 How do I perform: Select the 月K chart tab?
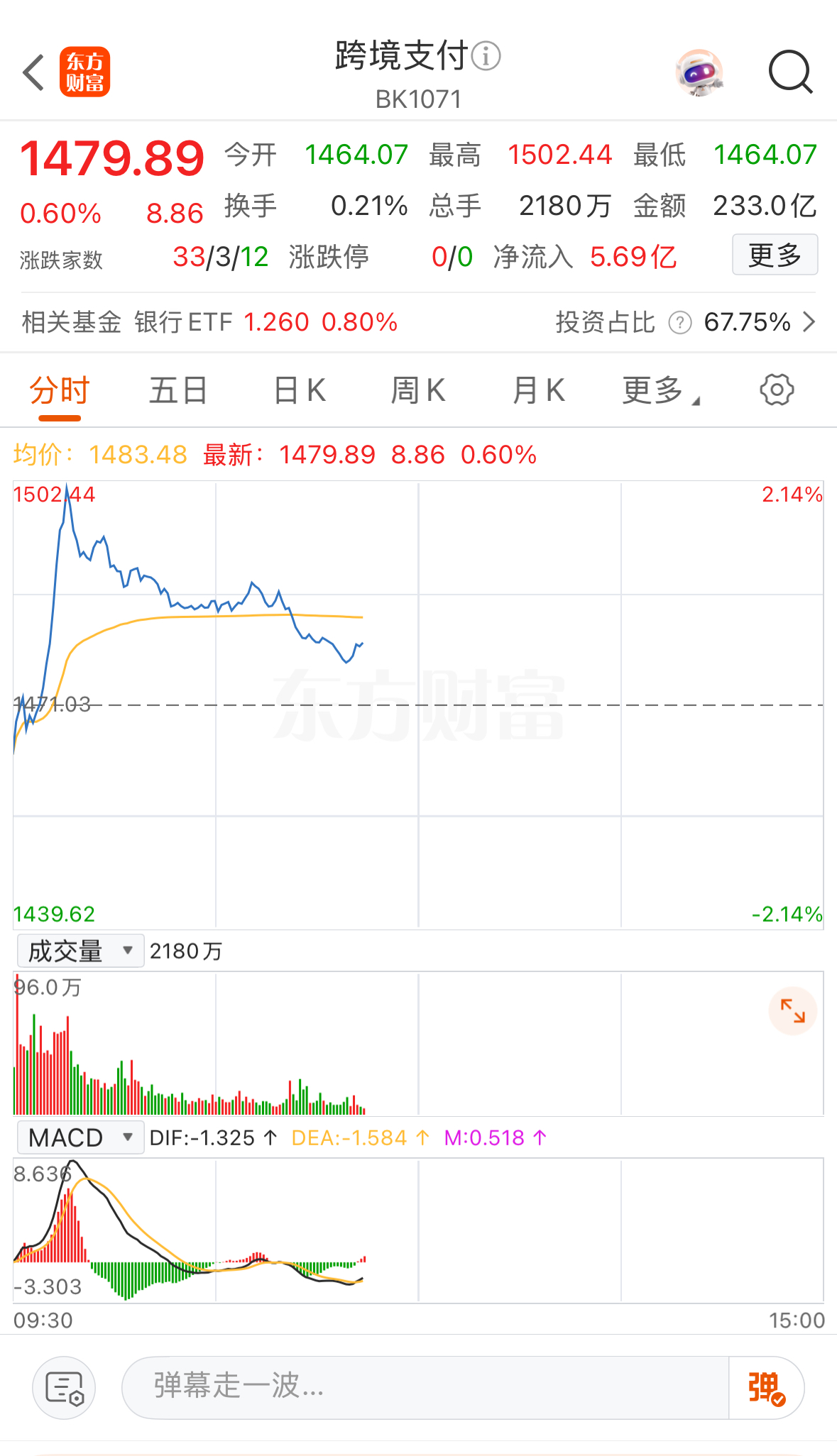point(538,391)
